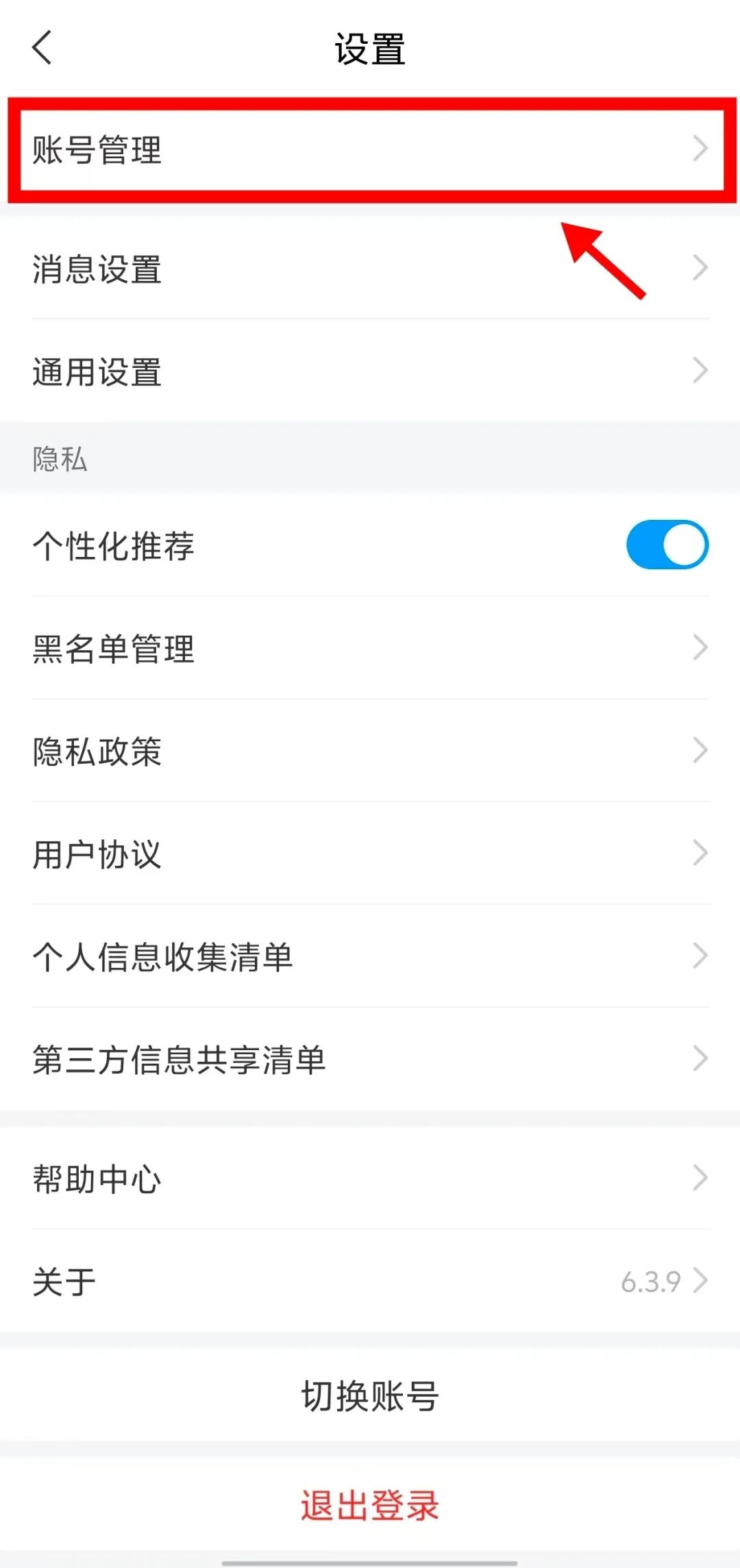The image size is (740, 1568).
Task: Open 黑名单管理
Action: tap(370, 648)
